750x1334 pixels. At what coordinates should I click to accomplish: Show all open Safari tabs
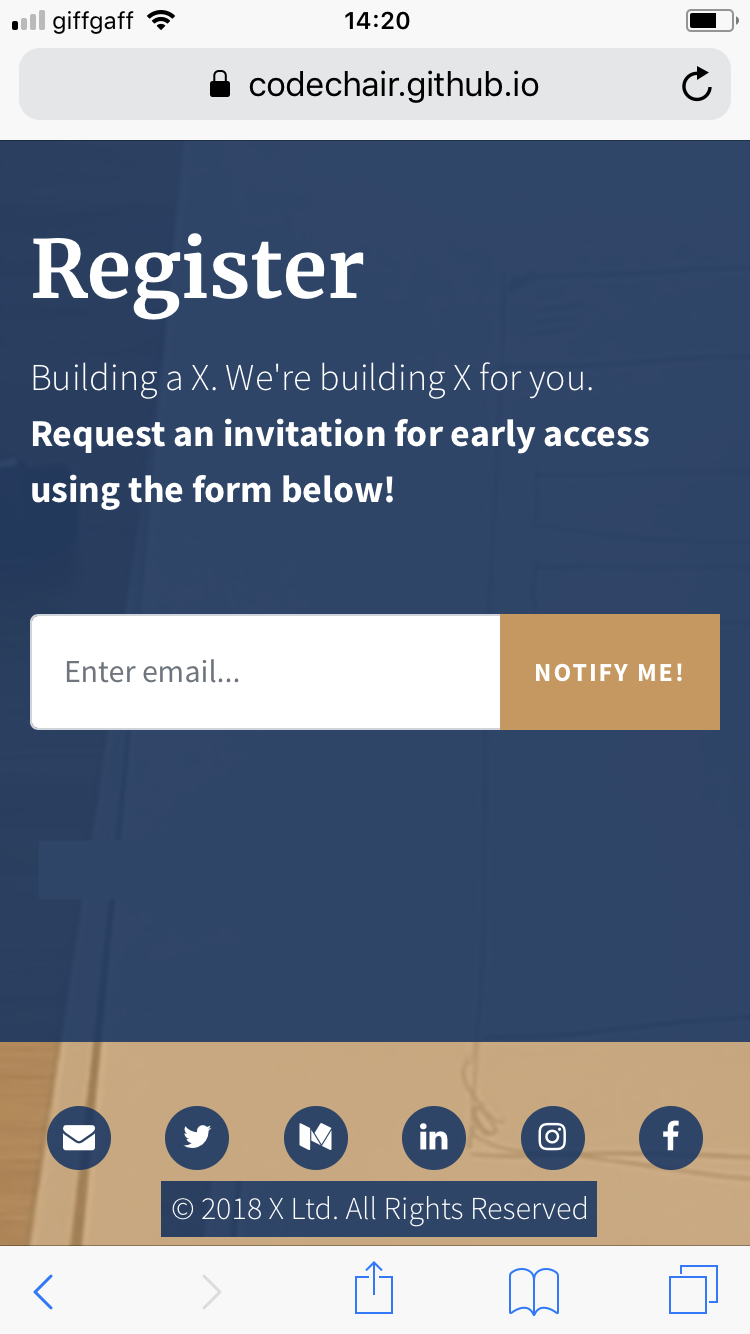tap(693, 1291)
